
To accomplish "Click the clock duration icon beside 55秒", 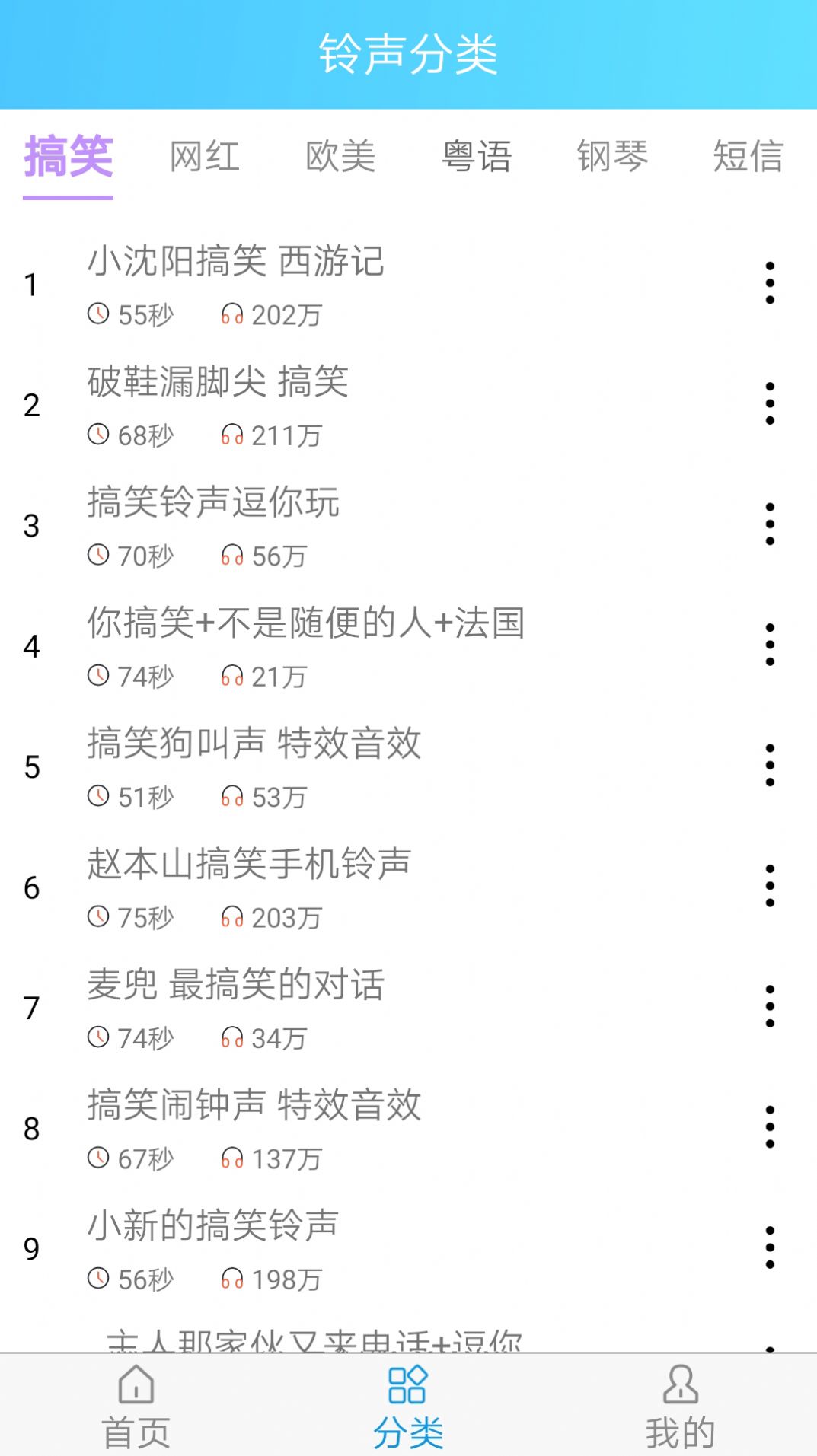I will click(99, 314).
